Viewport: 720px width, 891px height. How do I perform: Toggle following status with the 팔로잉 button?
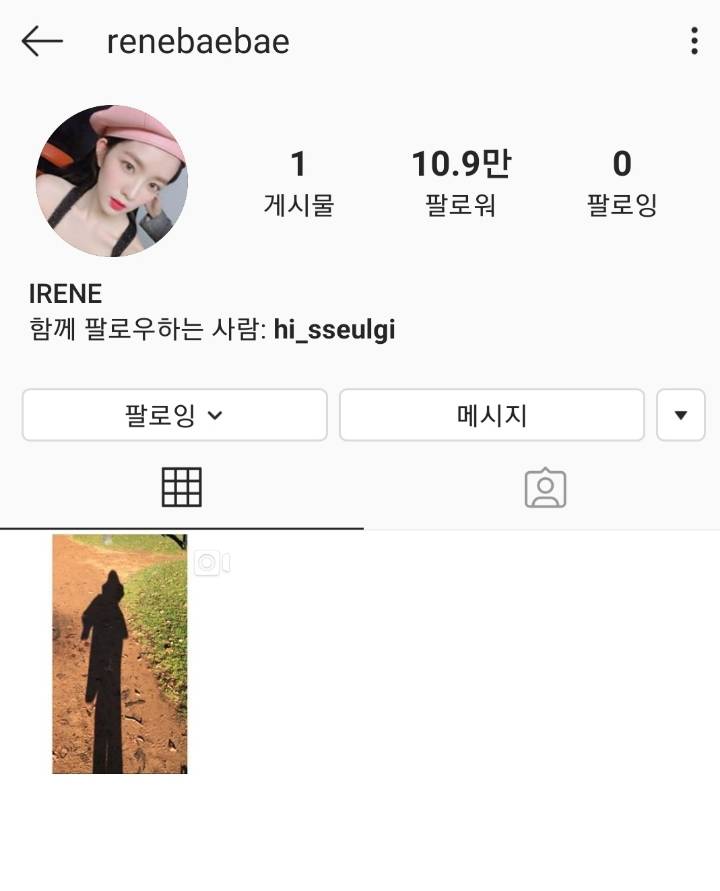173,415
